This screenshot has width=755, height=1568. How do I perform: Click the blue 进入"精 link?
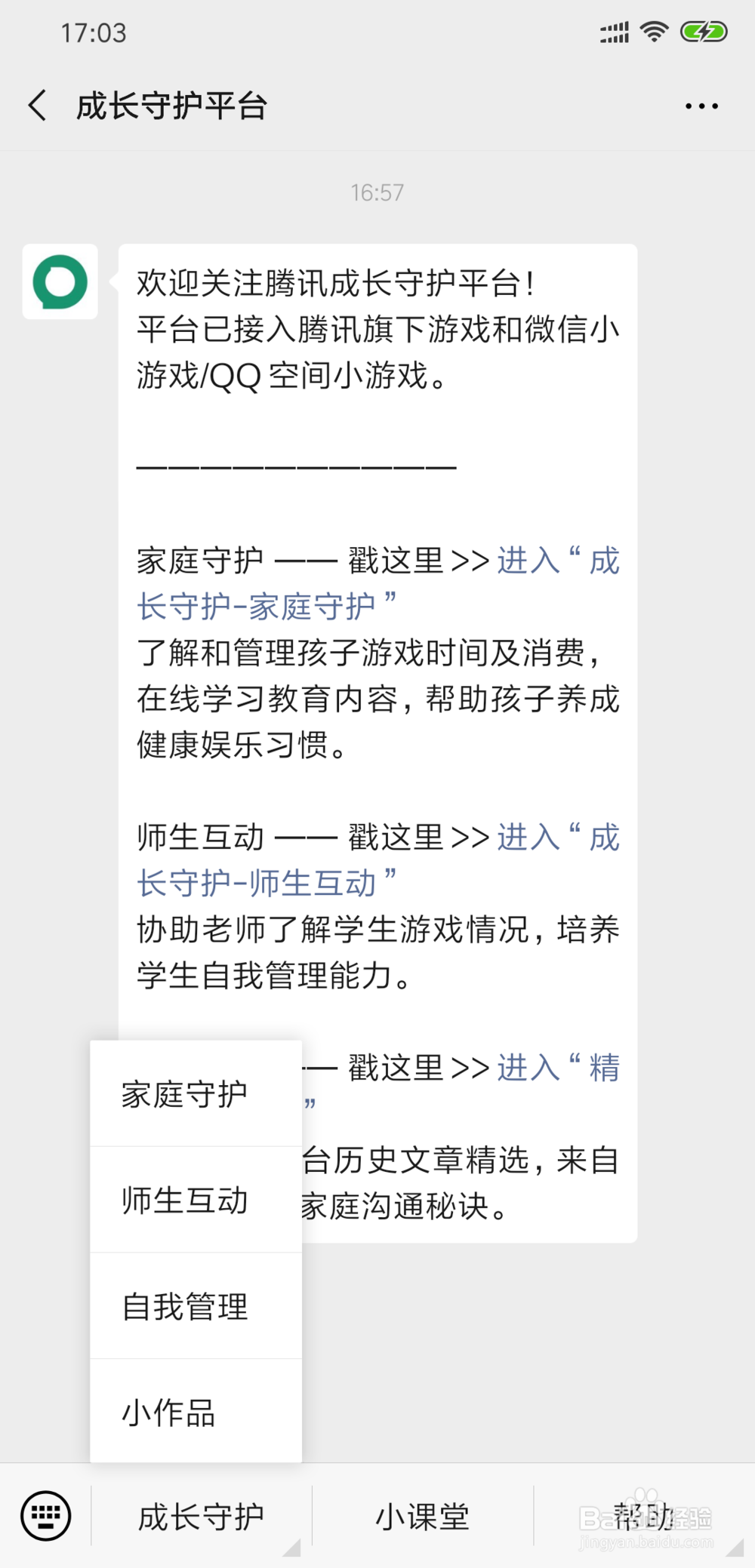point(559,1068)
